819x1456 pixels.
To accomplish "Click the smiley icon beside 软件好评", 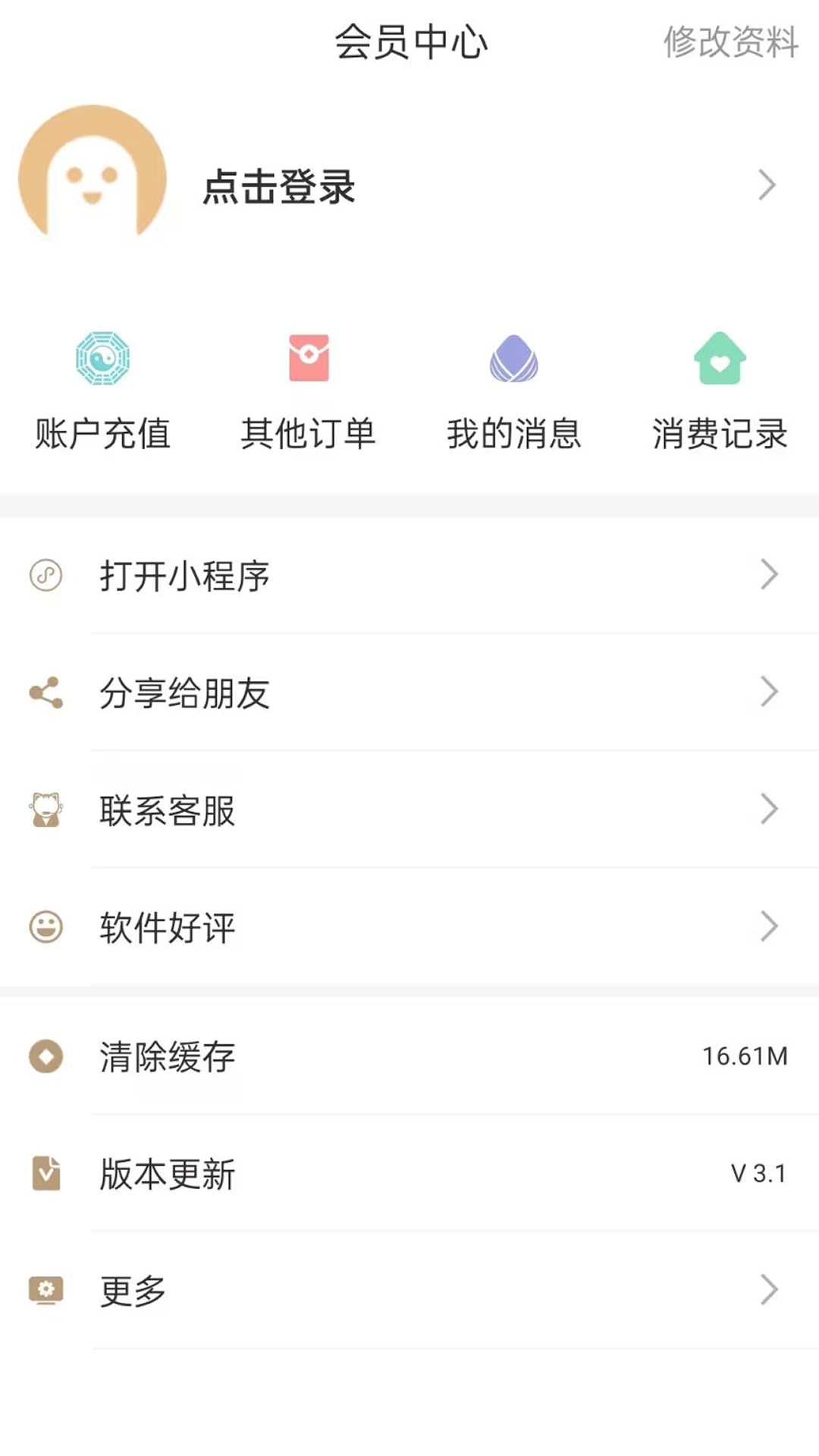I will (45, 927).
